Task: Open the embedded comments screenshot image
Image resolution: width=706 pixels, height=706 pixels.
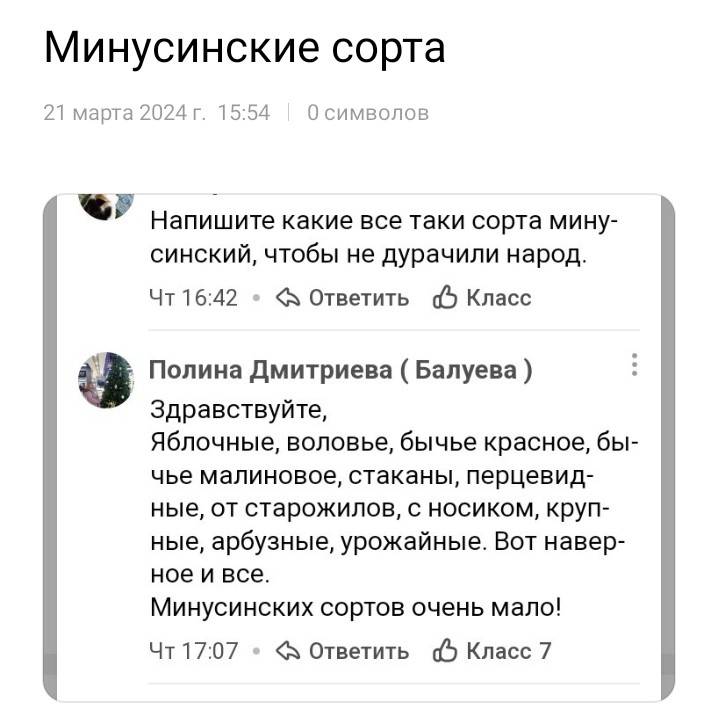Action: (358, 447)
